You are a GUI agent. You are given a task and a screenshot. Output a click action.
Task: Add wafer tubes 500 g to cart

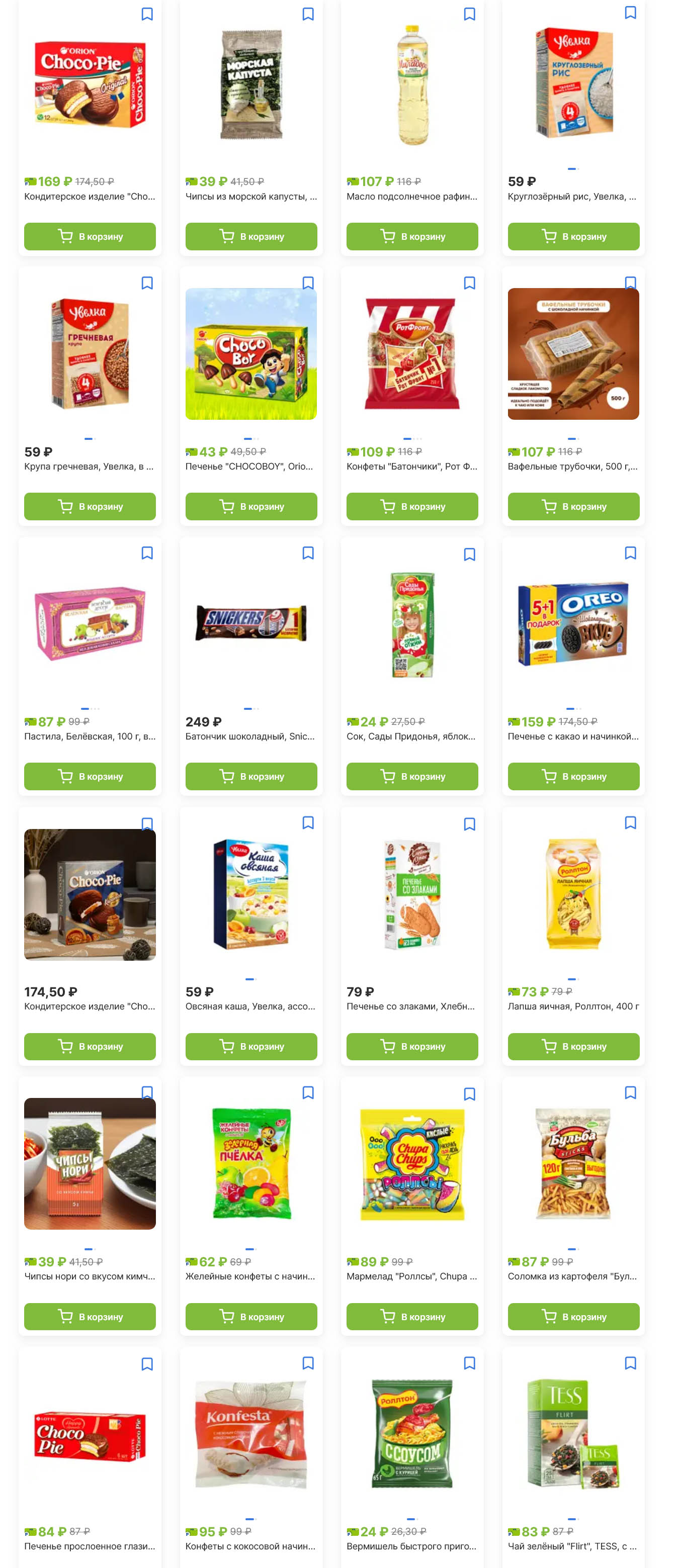(x=572, y=506)
